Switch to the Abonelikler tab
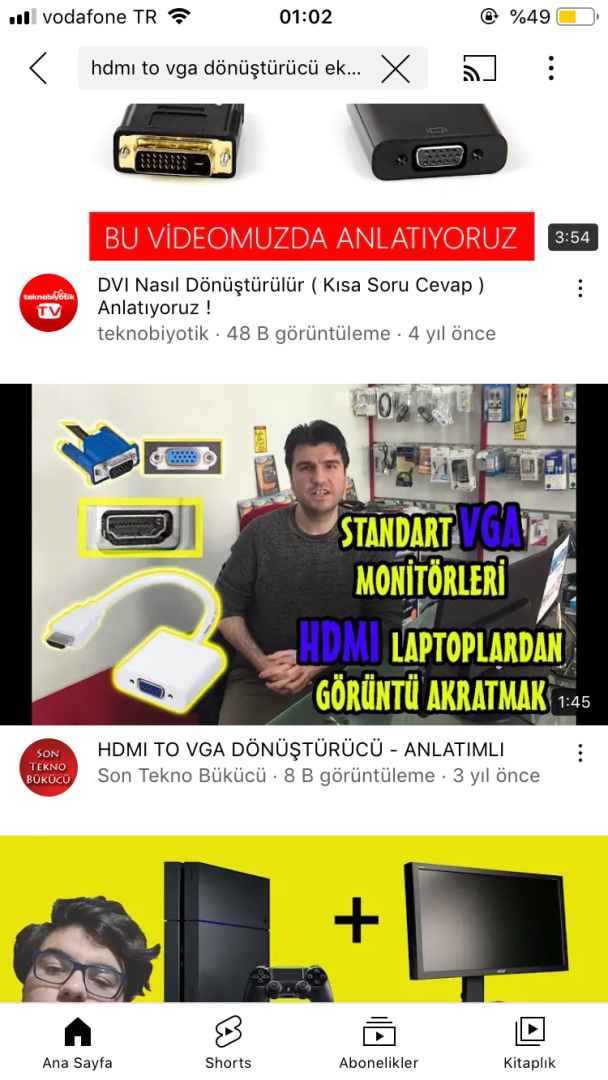Screen dimensions: 608x1080 pyautogui.click(x=379, y=1043)
